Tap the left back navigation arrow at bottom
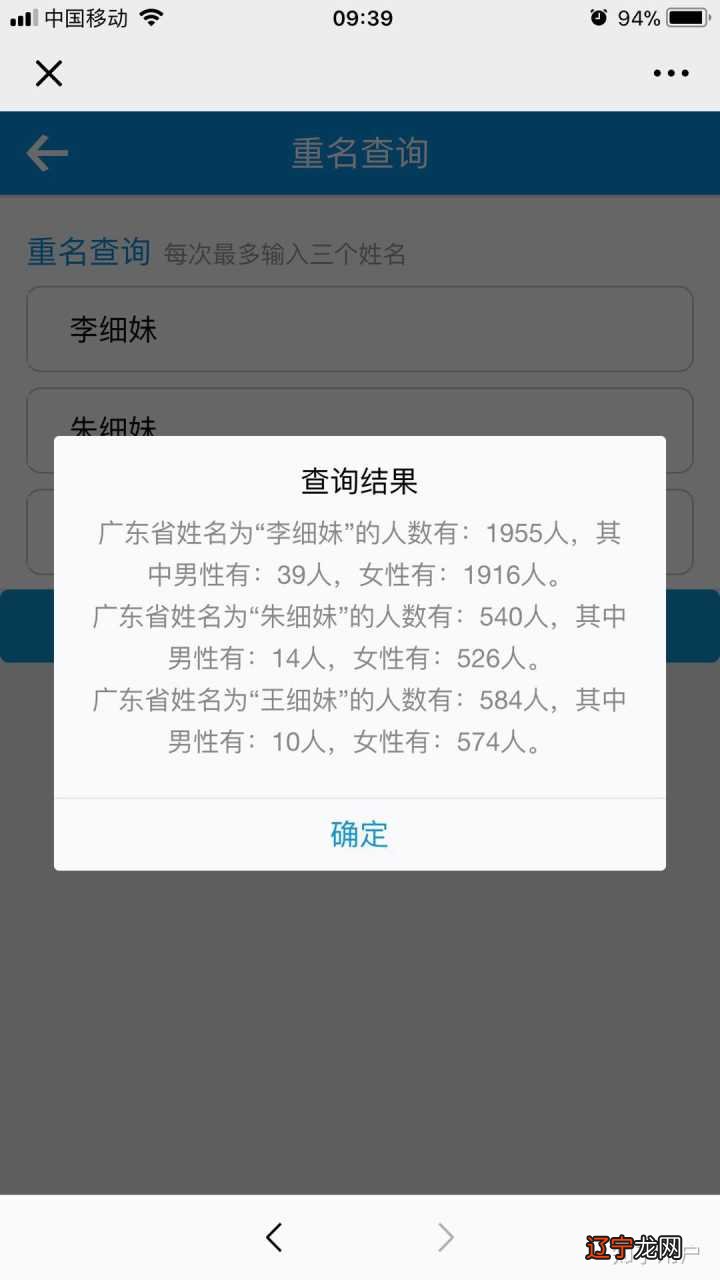 coord(273,1237)
